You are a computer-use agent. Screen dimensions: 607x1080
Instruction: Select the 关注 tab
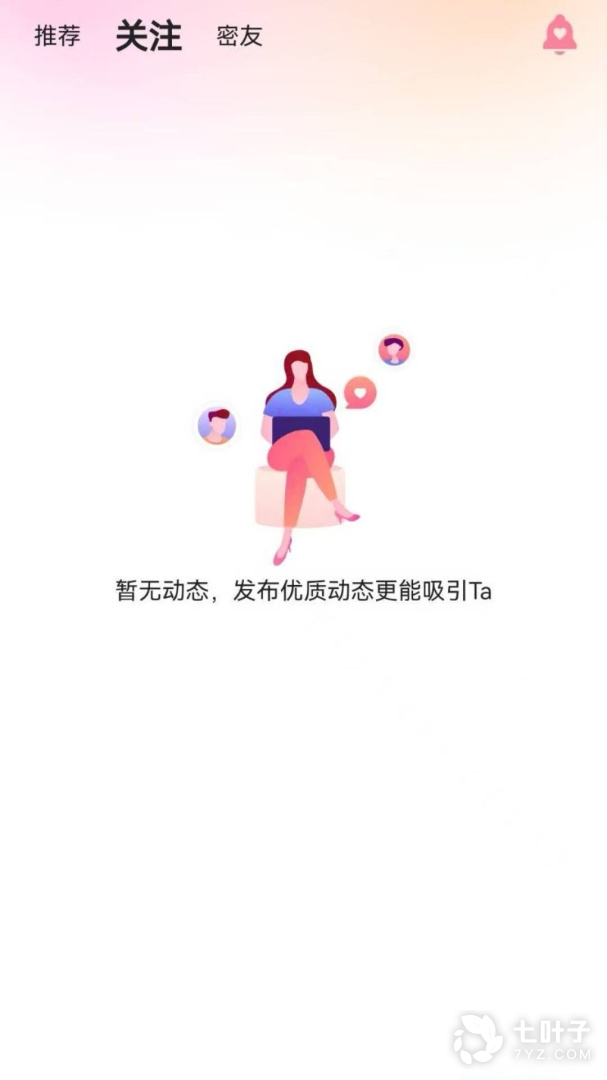coord(148,36)
